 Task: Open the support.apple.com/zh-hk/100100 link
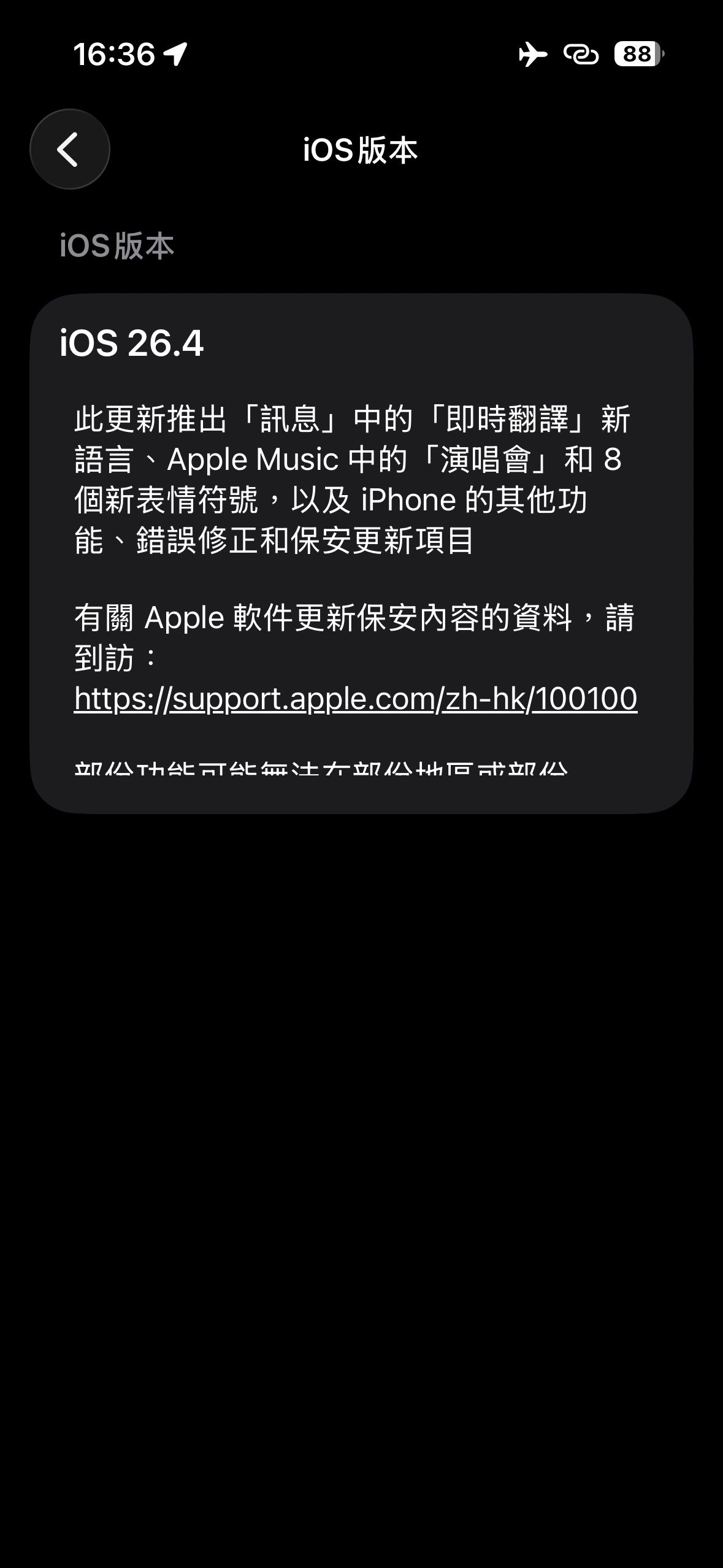click(356, 699)
